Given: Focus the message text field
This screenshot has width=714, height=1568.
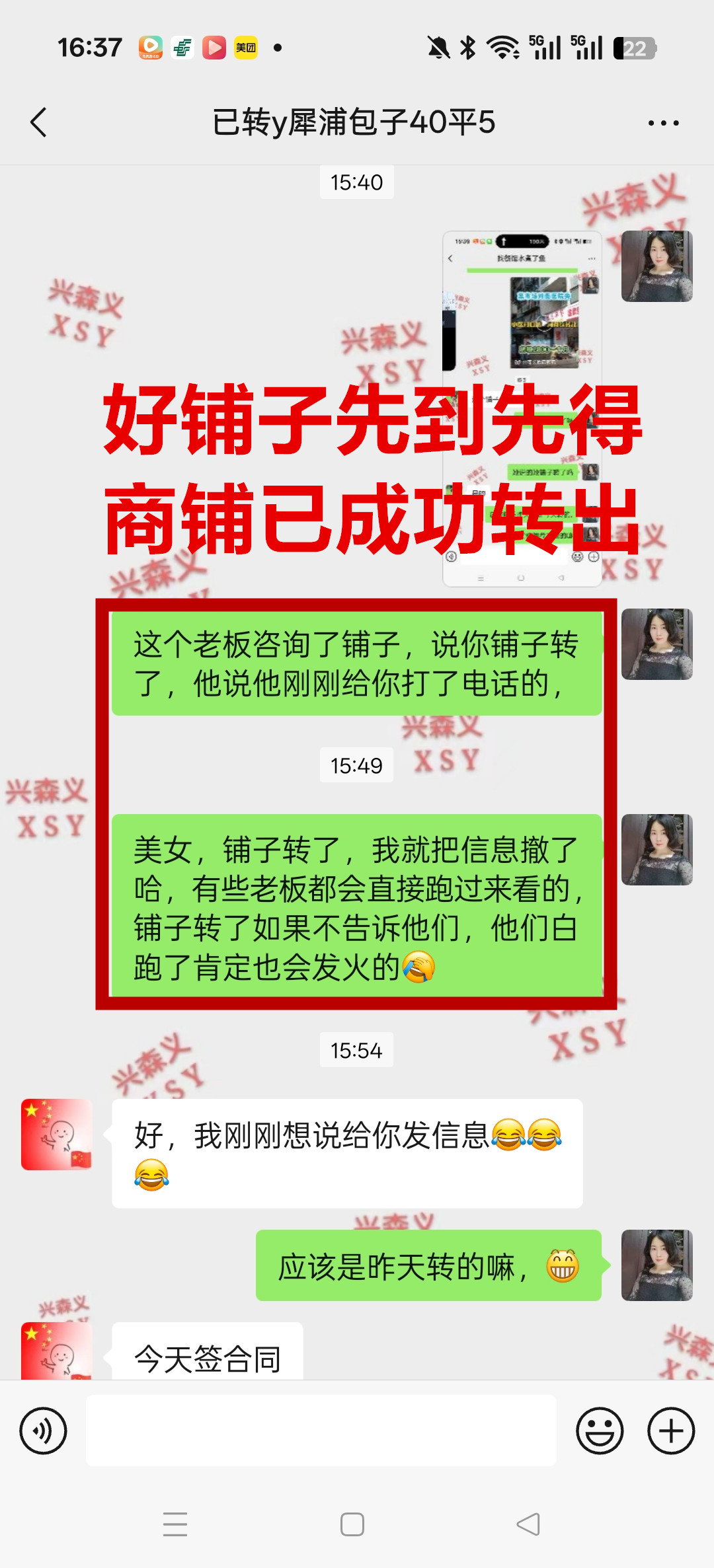Looking at the screenshot, I should tap(321, 1431).
